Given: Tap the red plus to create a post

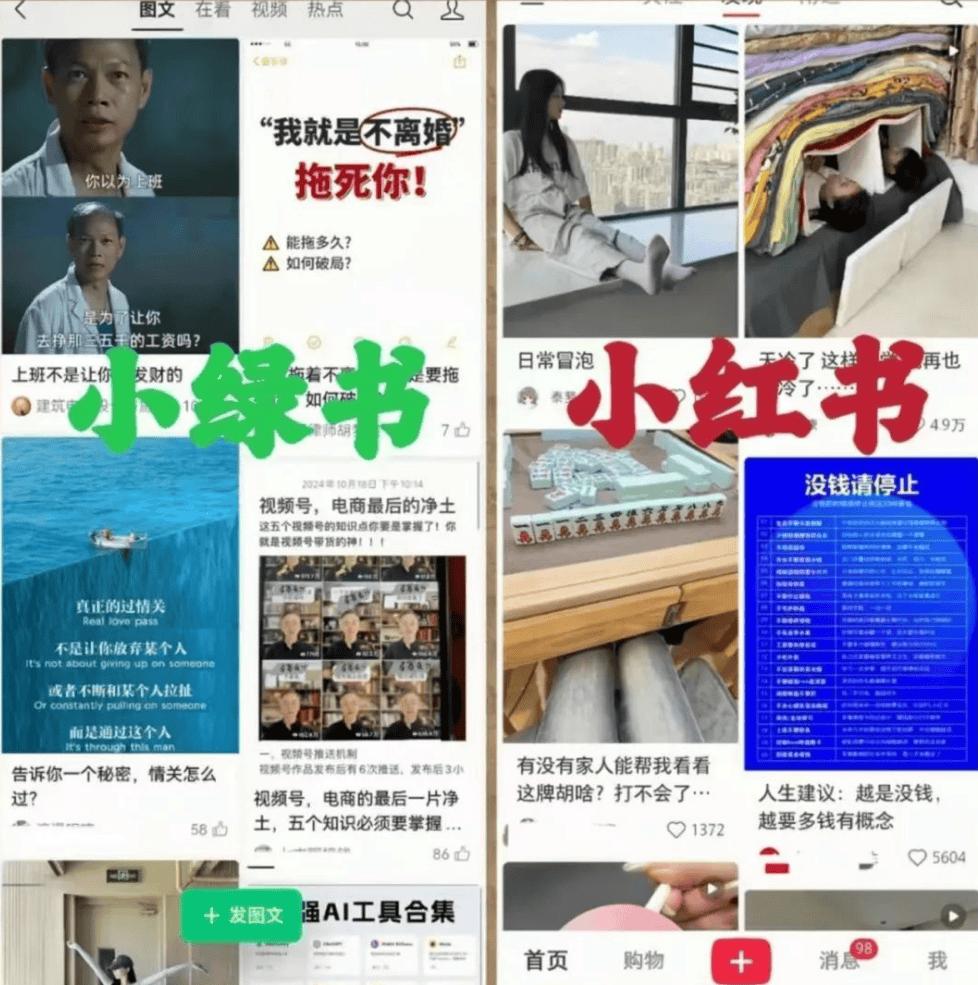Looking at the screenshot, I should click(x=741, y=961).
